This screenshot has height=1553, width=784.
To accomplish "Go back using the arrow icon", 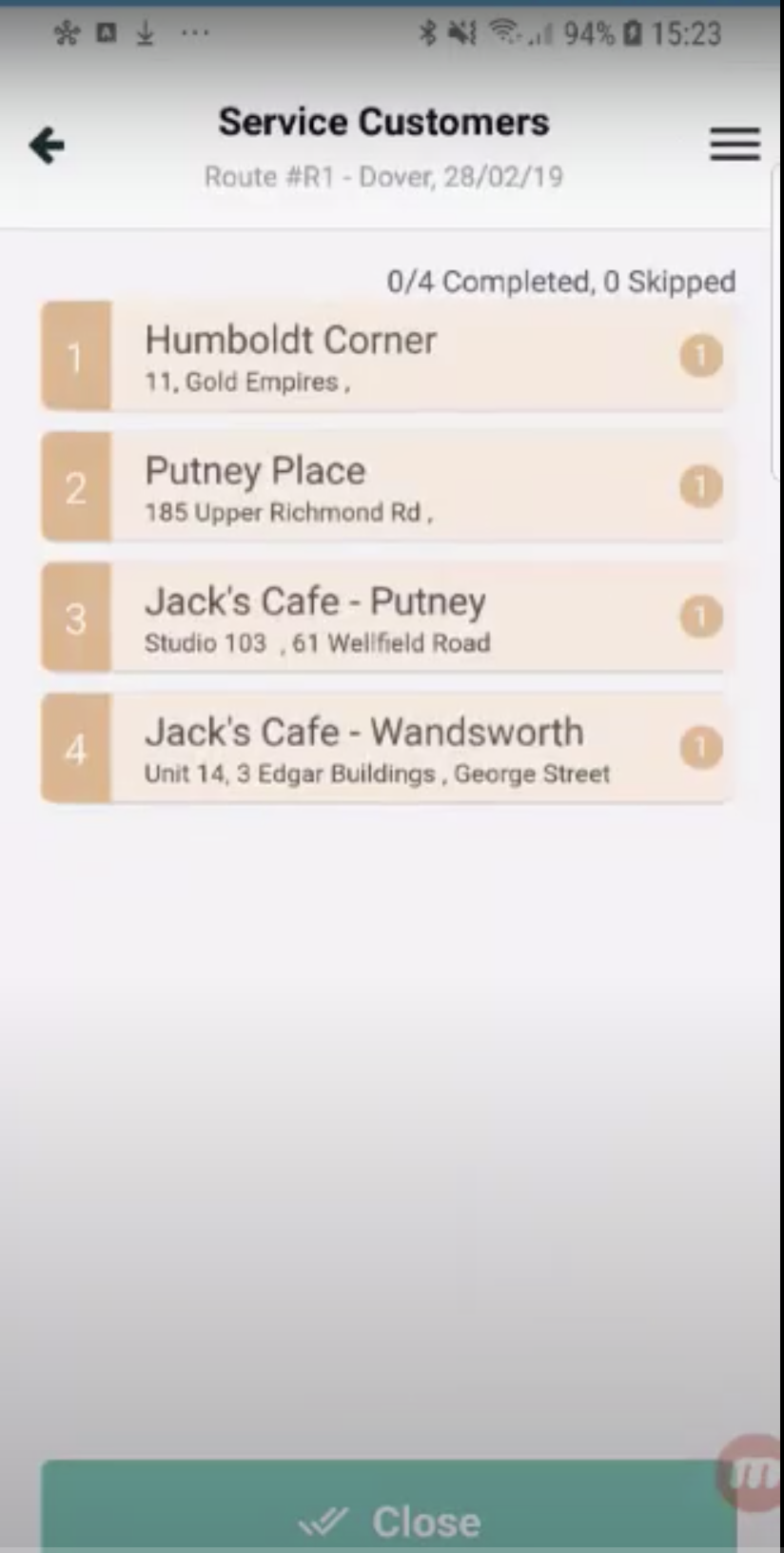I will (x=47, y=146).
